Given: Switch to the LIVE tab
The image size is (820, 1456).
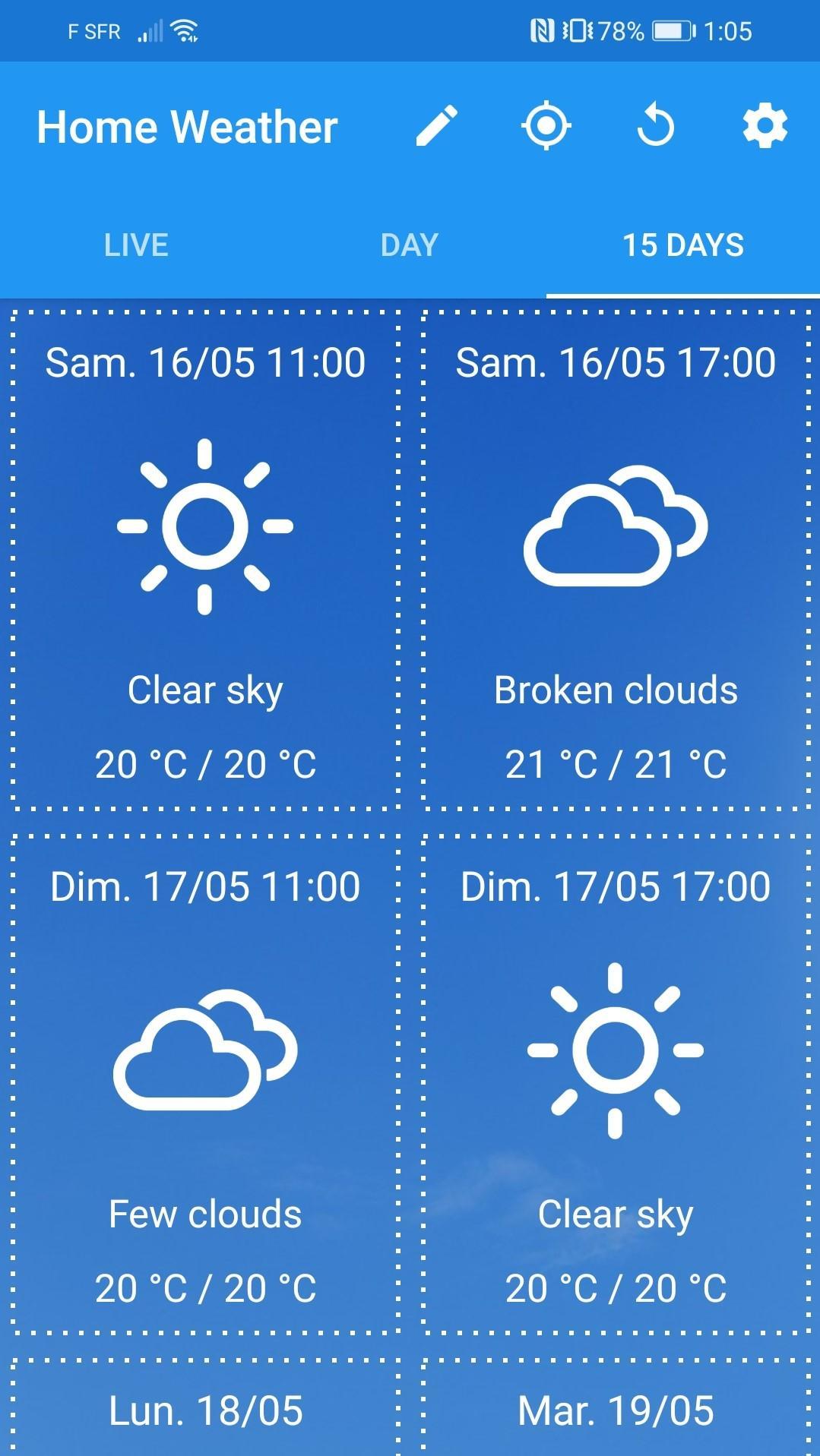Looking at the screenshot, I should pyautogui.click(x=136, y=245).
